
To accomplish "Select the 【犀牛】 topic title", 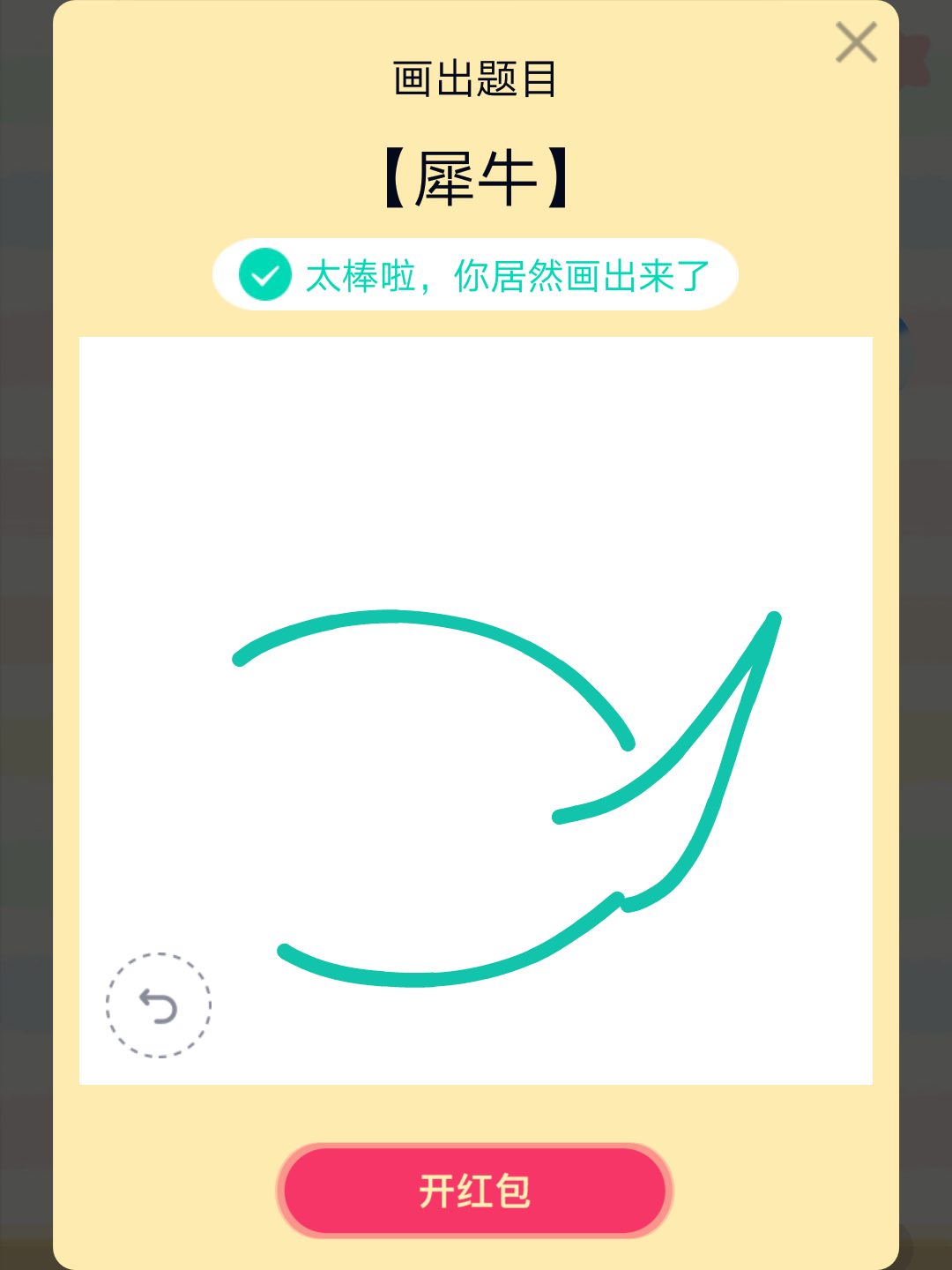I will (x=475, y=175).
